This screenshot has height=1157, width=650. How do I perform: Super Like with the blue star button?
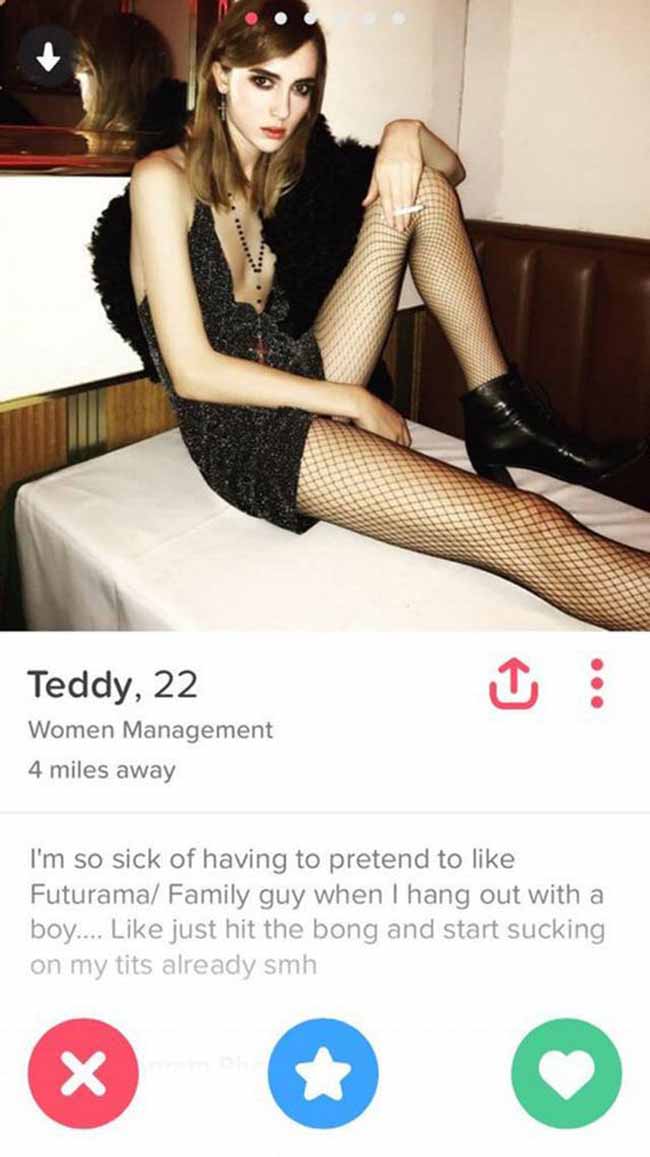[323, 1073]
